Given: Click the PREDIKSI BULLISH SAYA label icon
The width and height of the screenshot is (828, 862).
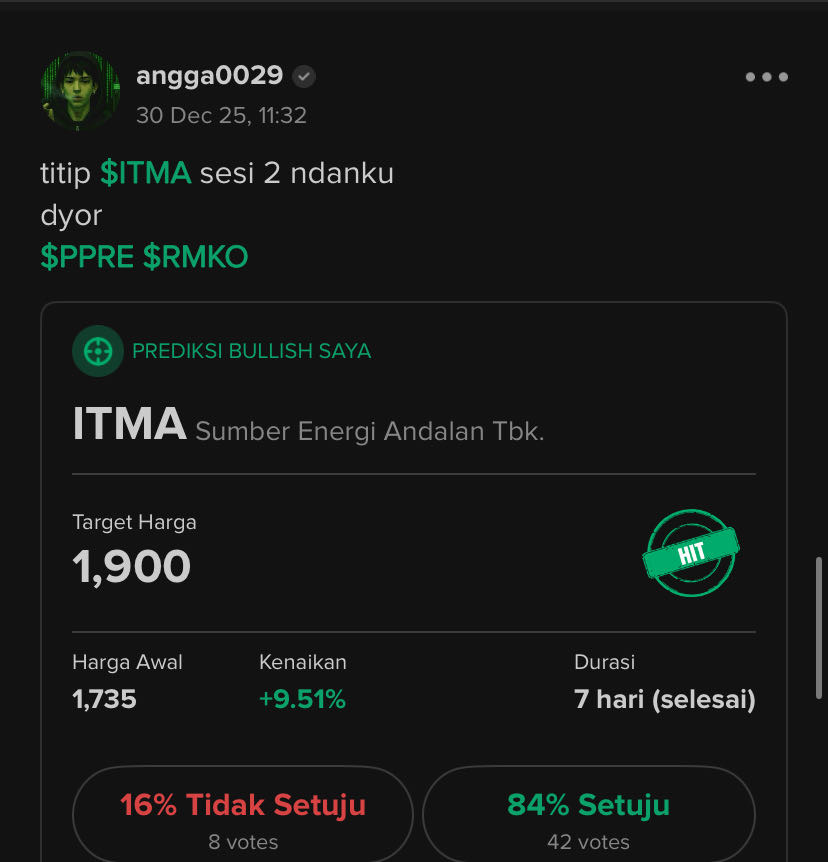Looking at the screenshot, I should [97, 351].
